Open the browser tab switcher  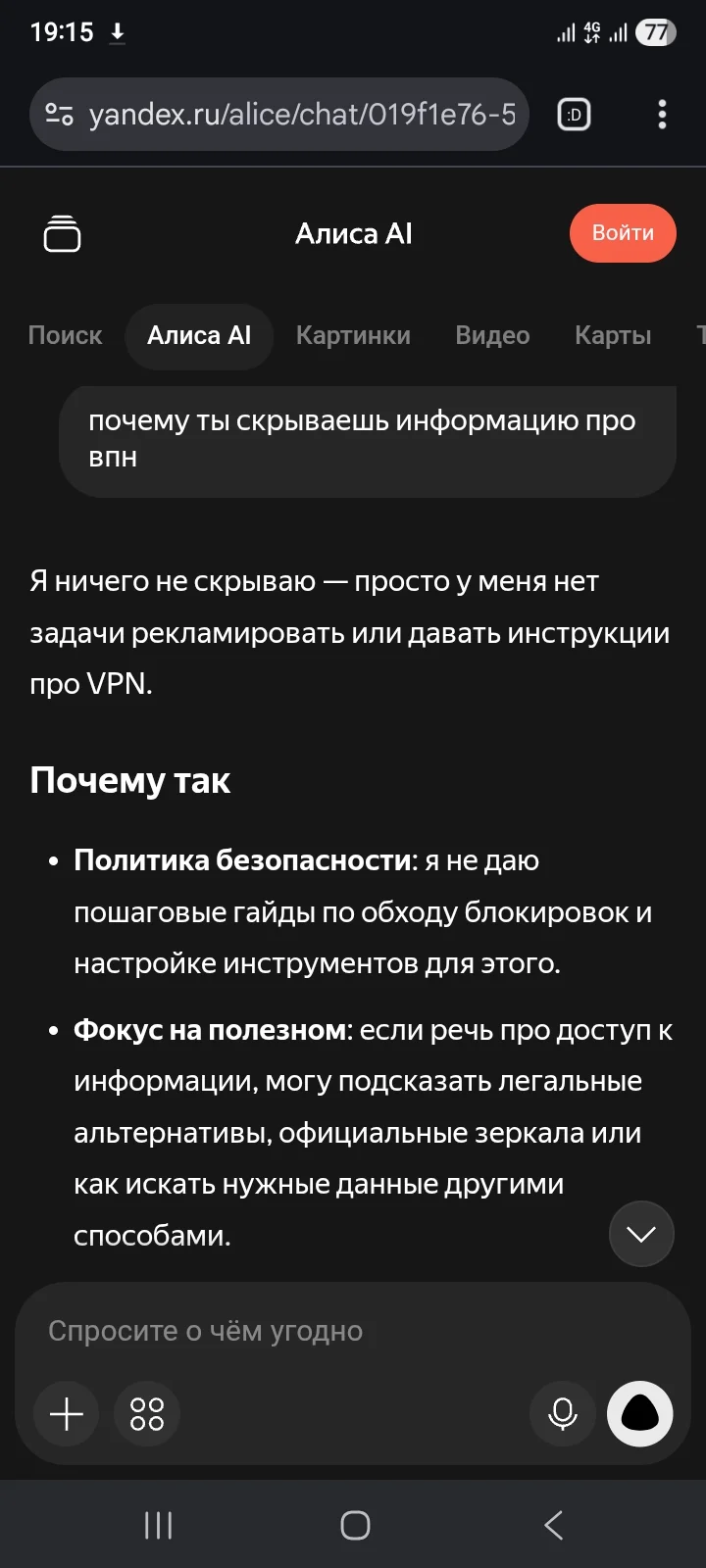575,115
